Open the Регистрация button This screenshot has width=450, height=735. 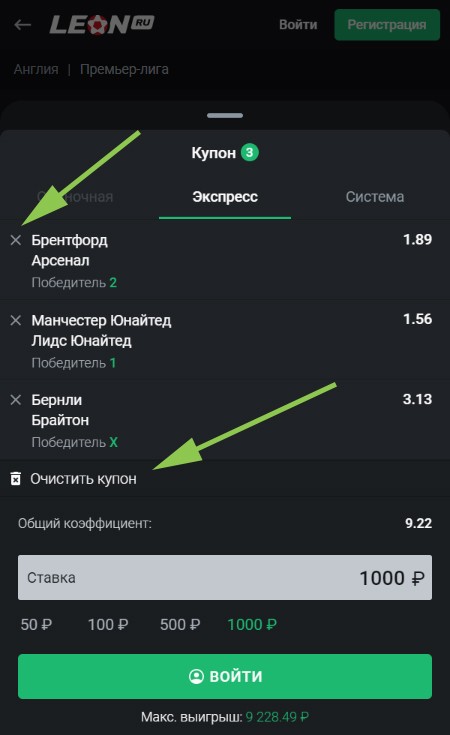(387, 24)
